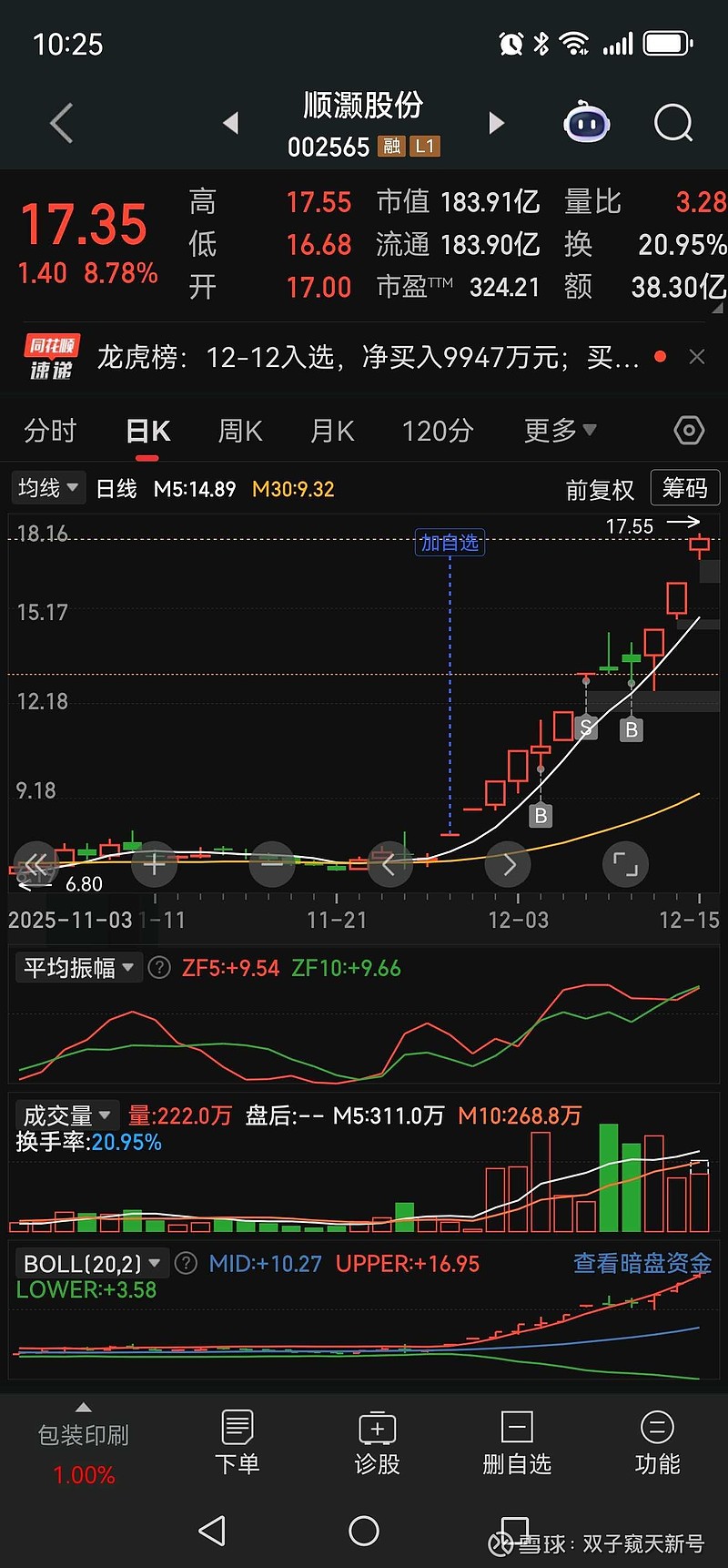Open the AI robot assistant
Viewport: 728px width, 1568px height.
pyautogui.click(x=587, y=123)
